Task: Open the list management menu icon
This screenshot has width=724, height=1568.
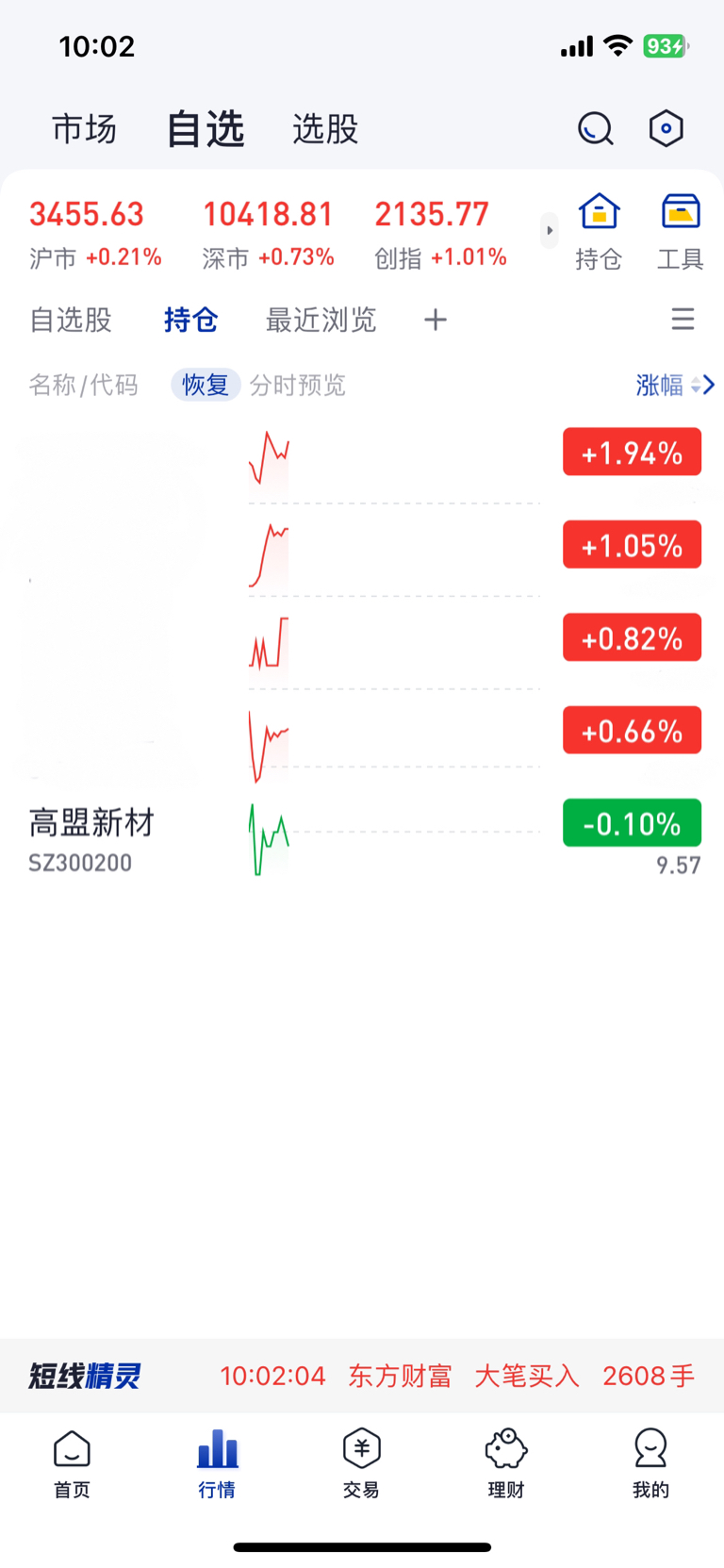Action: pyautogui.click(x=683, y=320)
